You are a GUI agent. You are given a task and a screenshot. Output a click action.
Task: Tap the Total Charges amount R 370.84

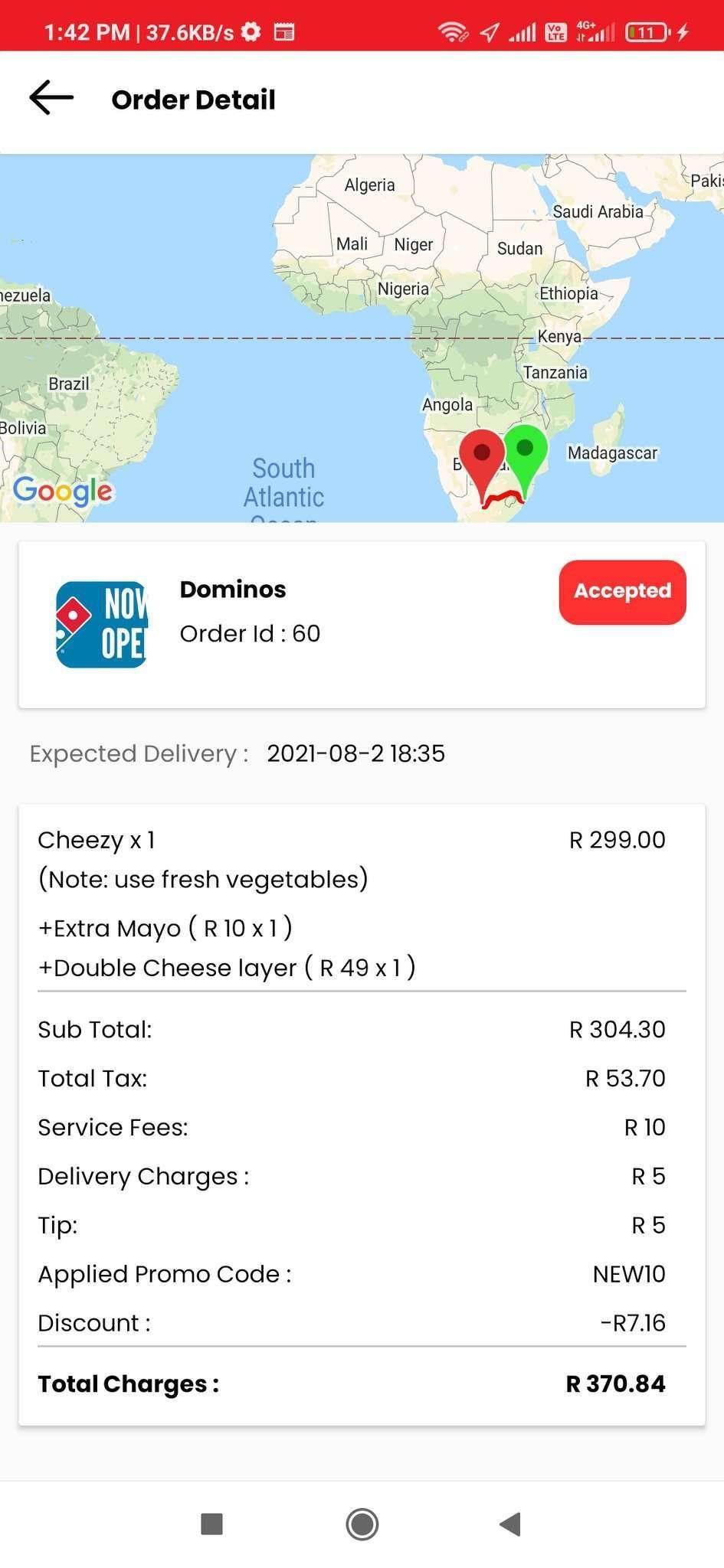coord(614,1383)
